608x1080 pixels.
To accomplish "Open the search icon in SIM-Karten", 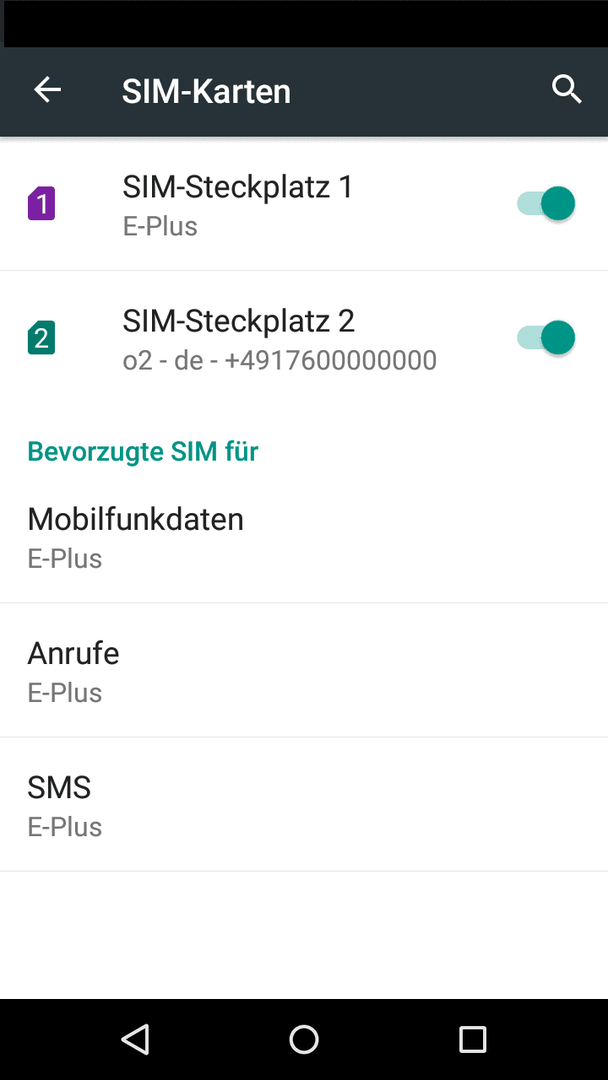I will coord(566,90).
